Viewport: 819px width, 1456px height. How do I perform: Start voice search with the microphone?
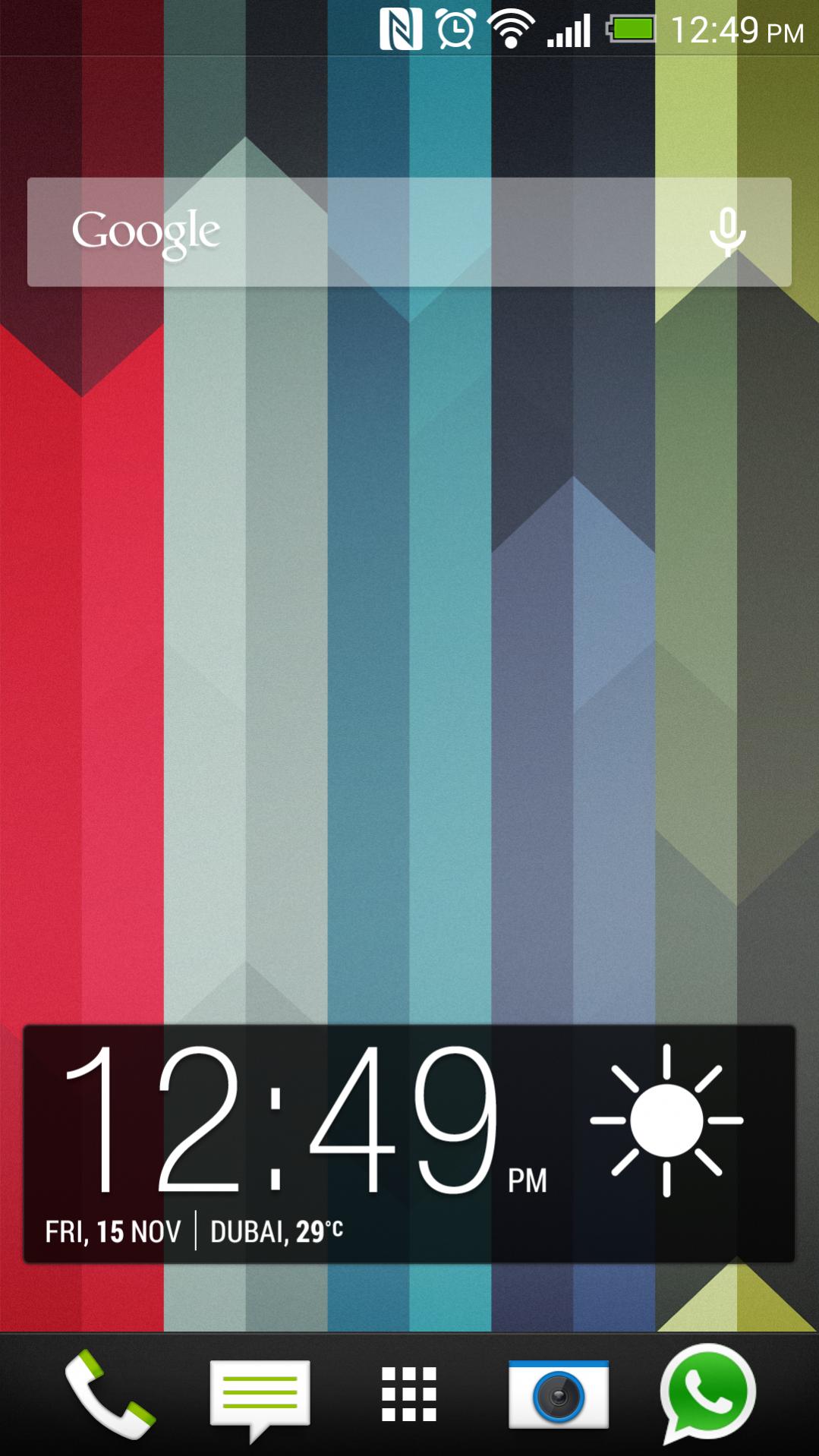727,231
